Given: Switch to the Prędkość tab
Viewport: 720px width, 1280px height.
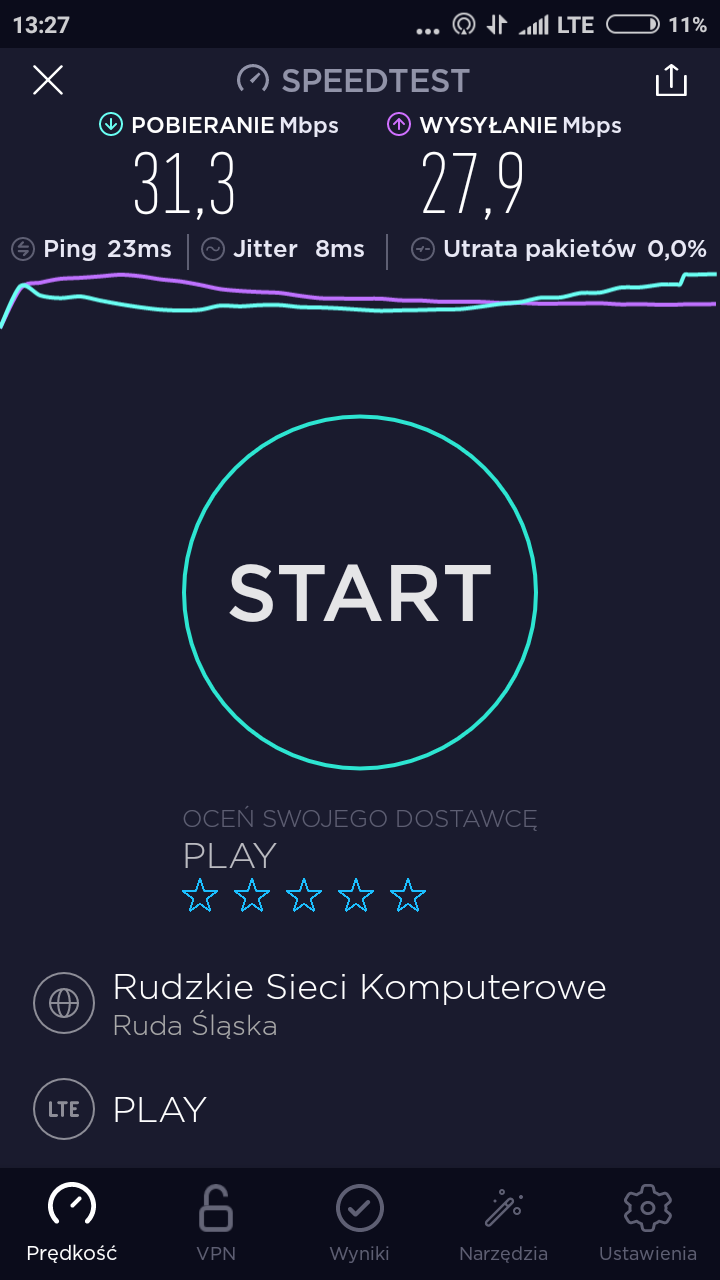Looking at the screenshot, I should [x=72, y=1221].
